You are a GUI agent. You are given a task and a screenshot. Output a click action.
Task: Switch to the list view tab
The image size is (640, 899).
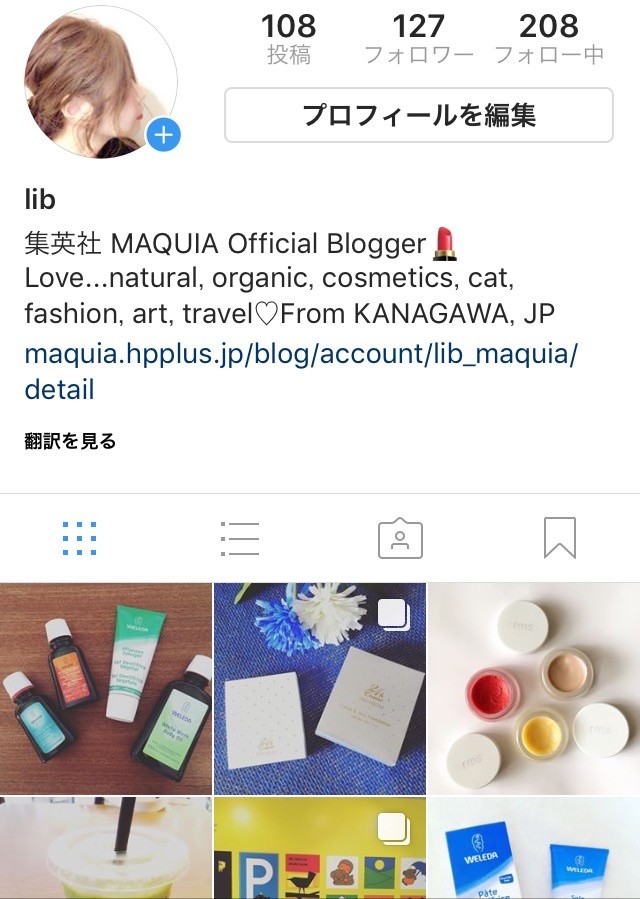click(x=239, y=539)
